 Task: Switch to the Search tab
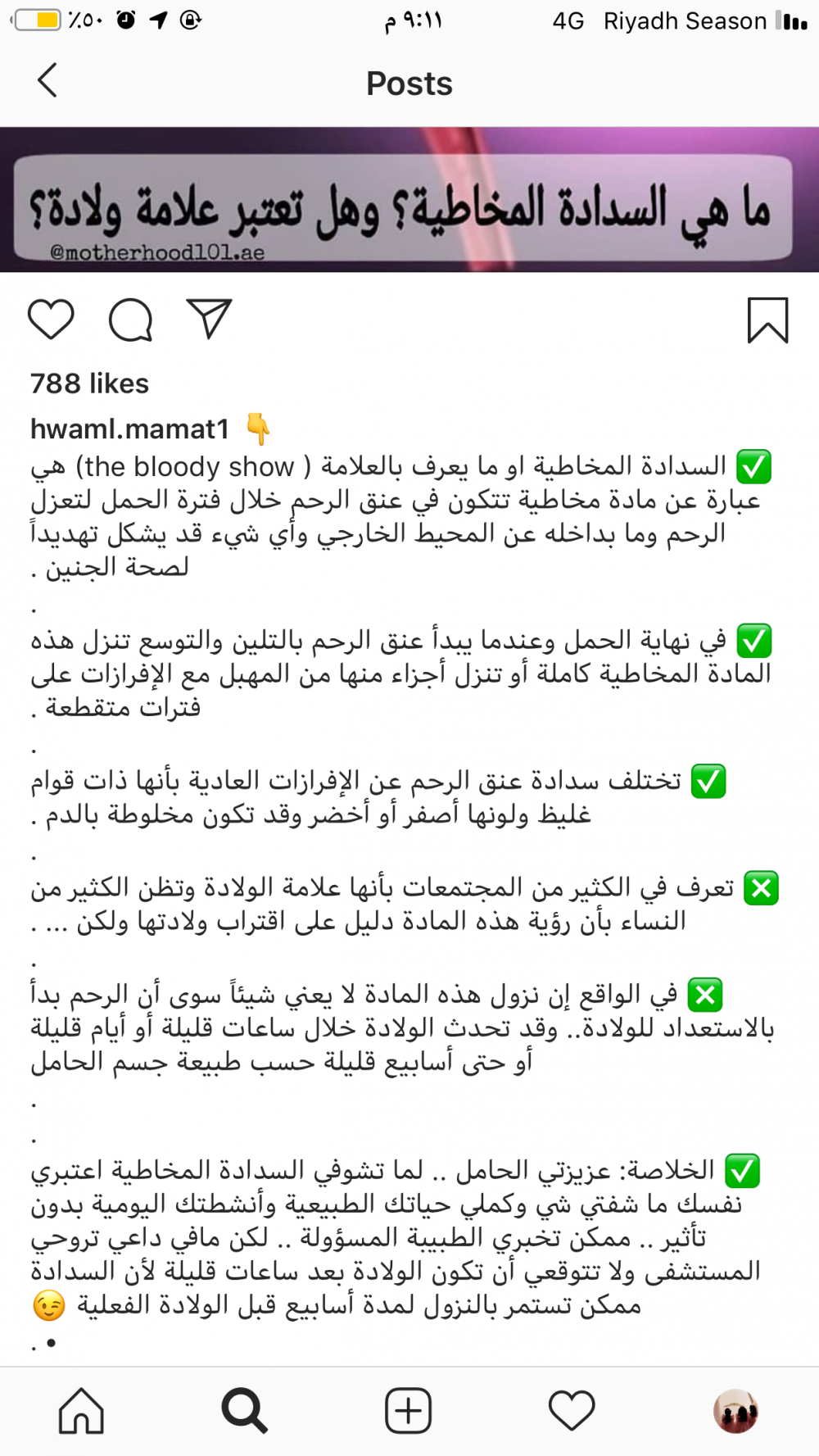pyautogui.click(x=244, y=1411)
